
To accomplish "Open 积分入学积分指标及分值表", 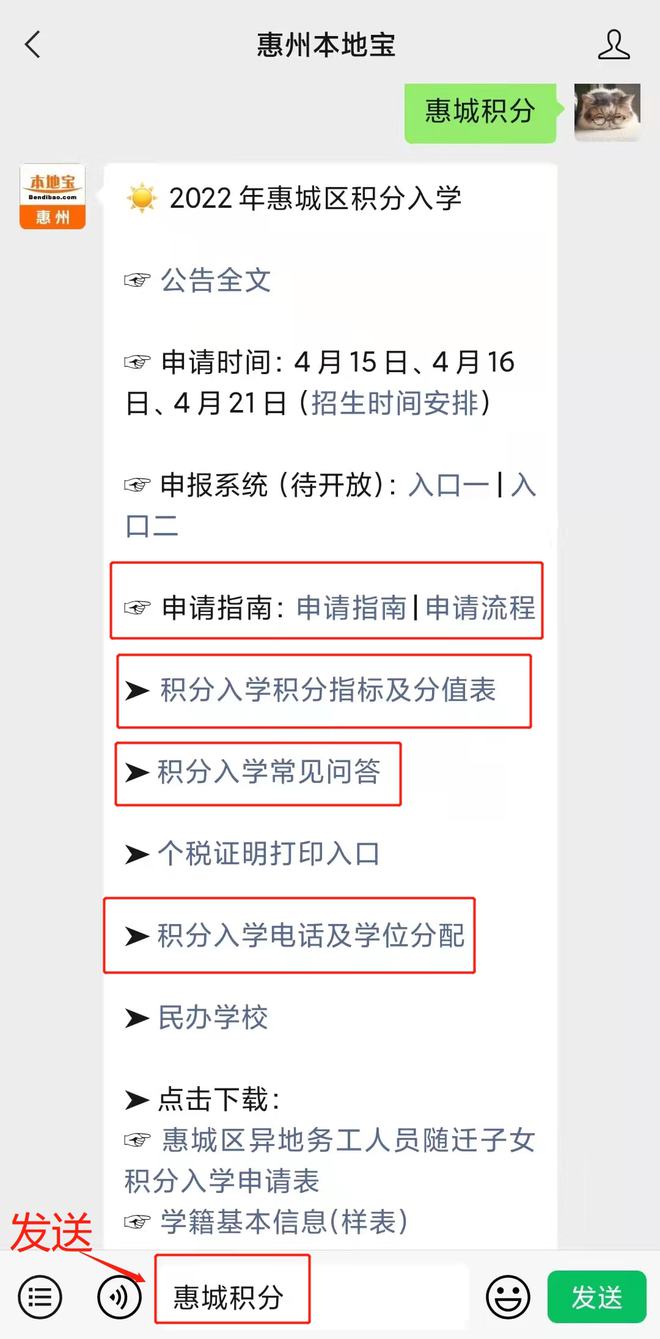I will pos(328,690).
